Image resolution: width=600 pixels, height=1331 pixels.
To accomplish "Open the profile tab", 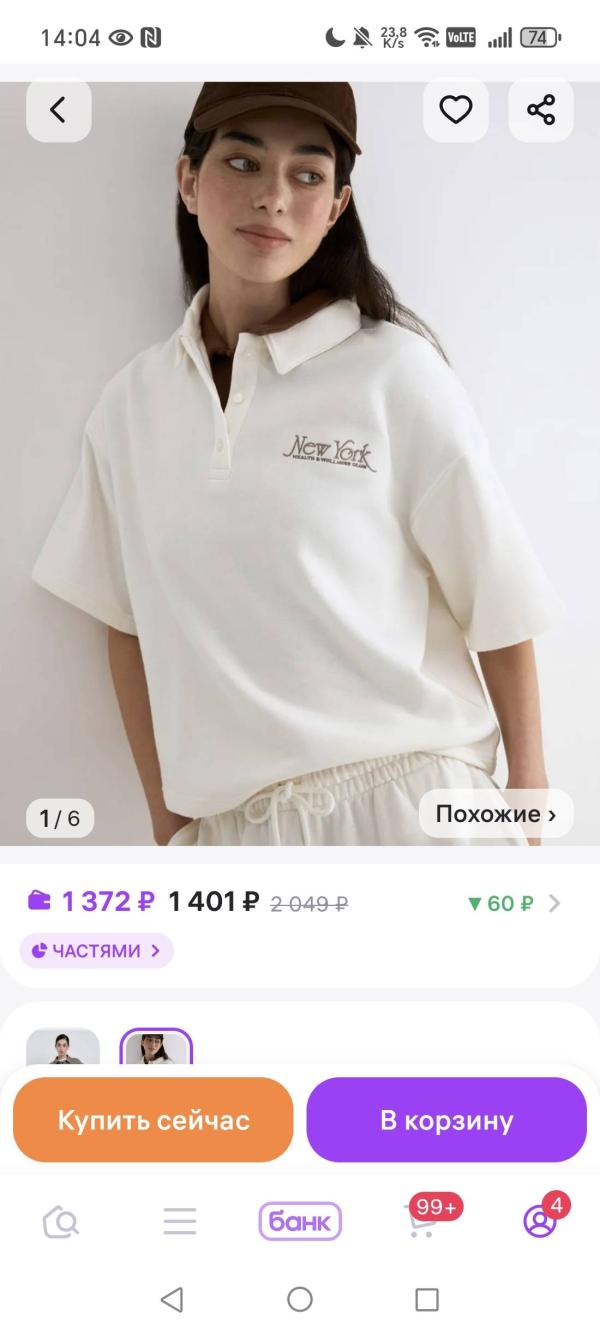I will pyautogui.click(x=541, y=1221).
